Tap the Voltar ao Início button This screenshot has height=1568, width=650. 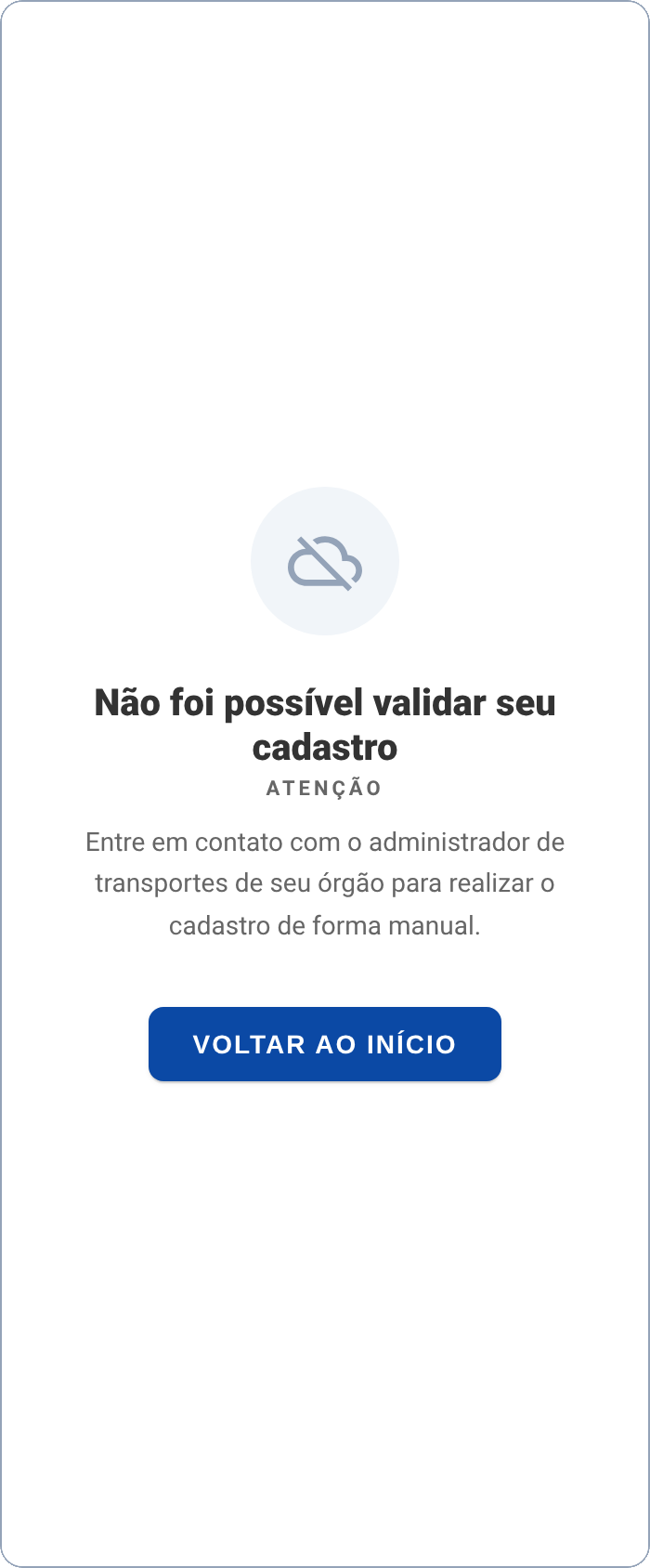tap(325, 1044)
